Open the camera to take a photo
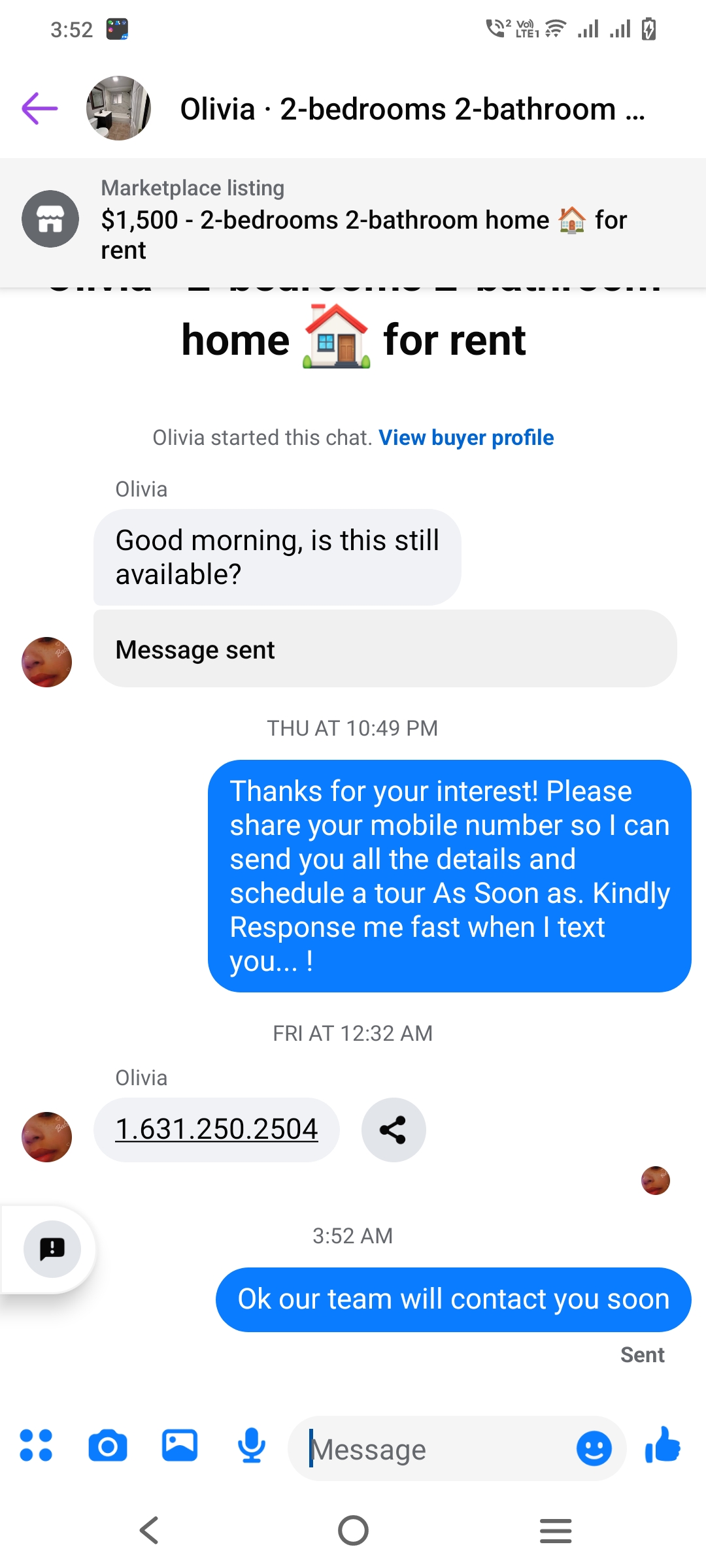Viewport: 706px width, 1568px height. pyautogui.click(x=108, y=1445)
